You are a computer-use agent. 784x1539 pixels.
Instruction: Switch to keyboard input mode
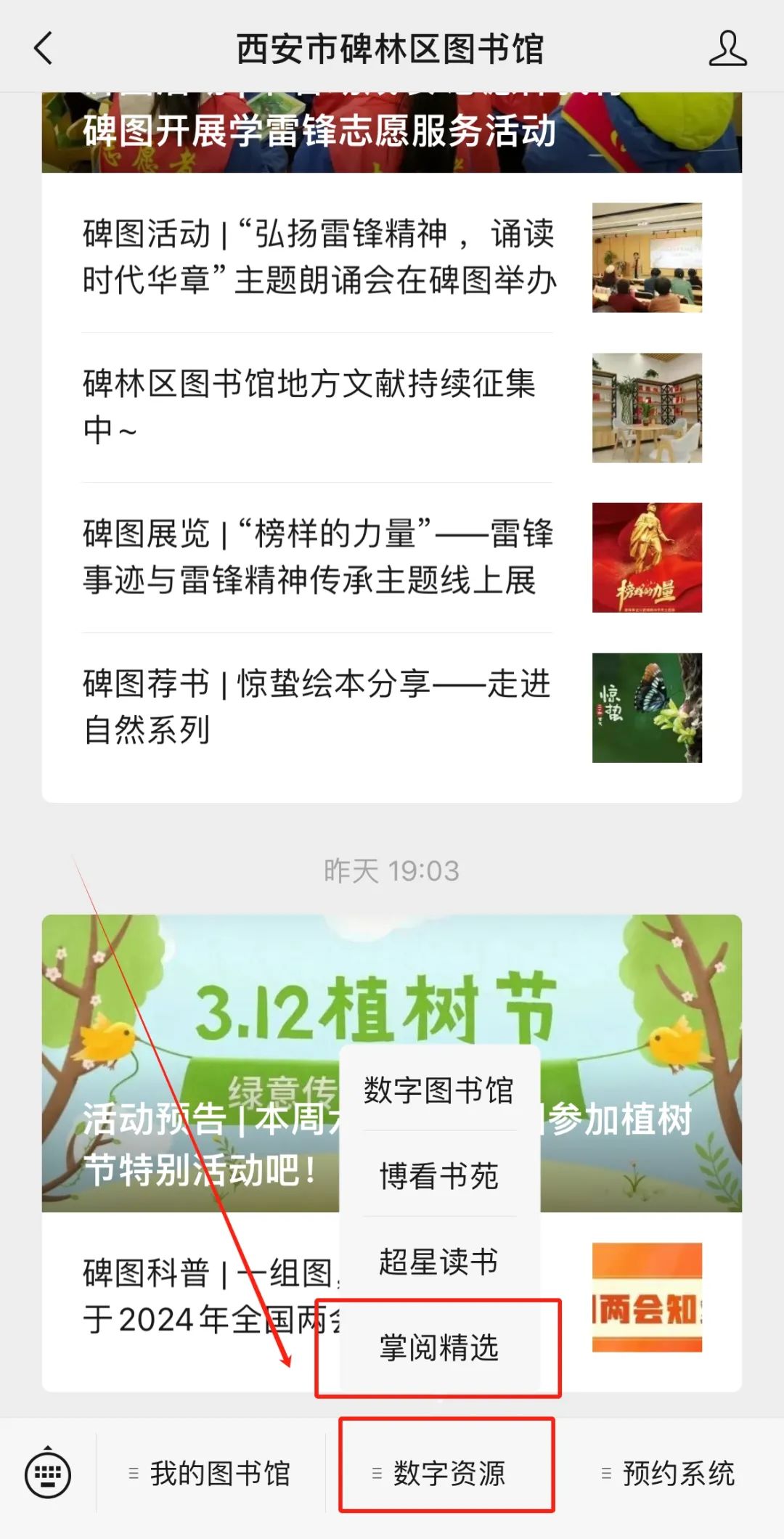click(48, 1474)
